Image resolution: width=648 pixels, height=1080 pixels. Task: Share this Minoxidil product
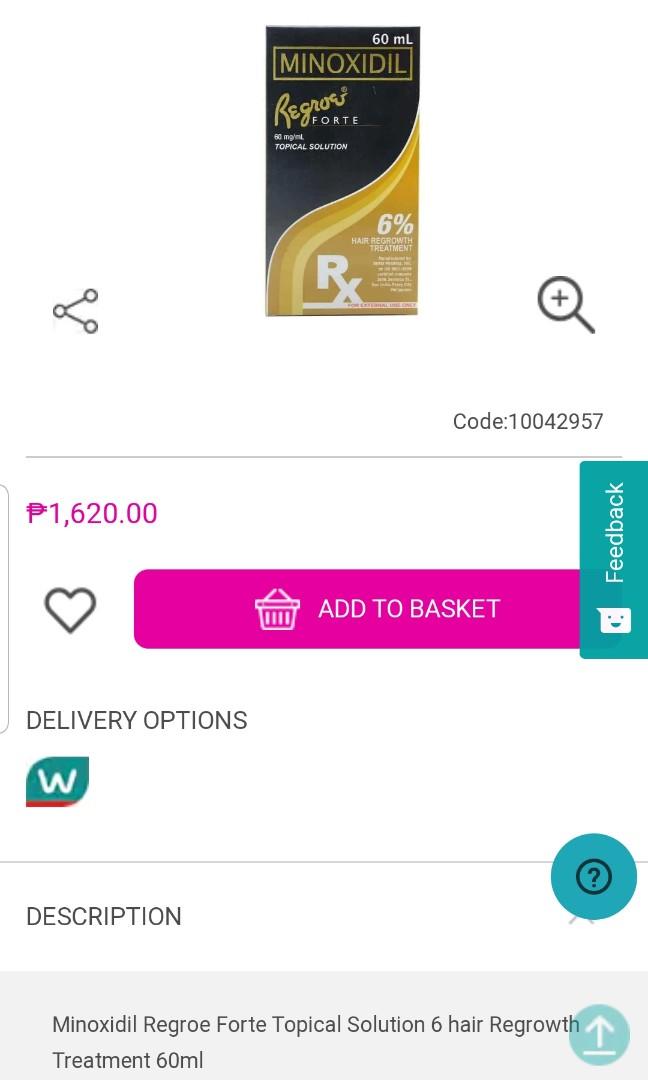click(x=76, y=311)
